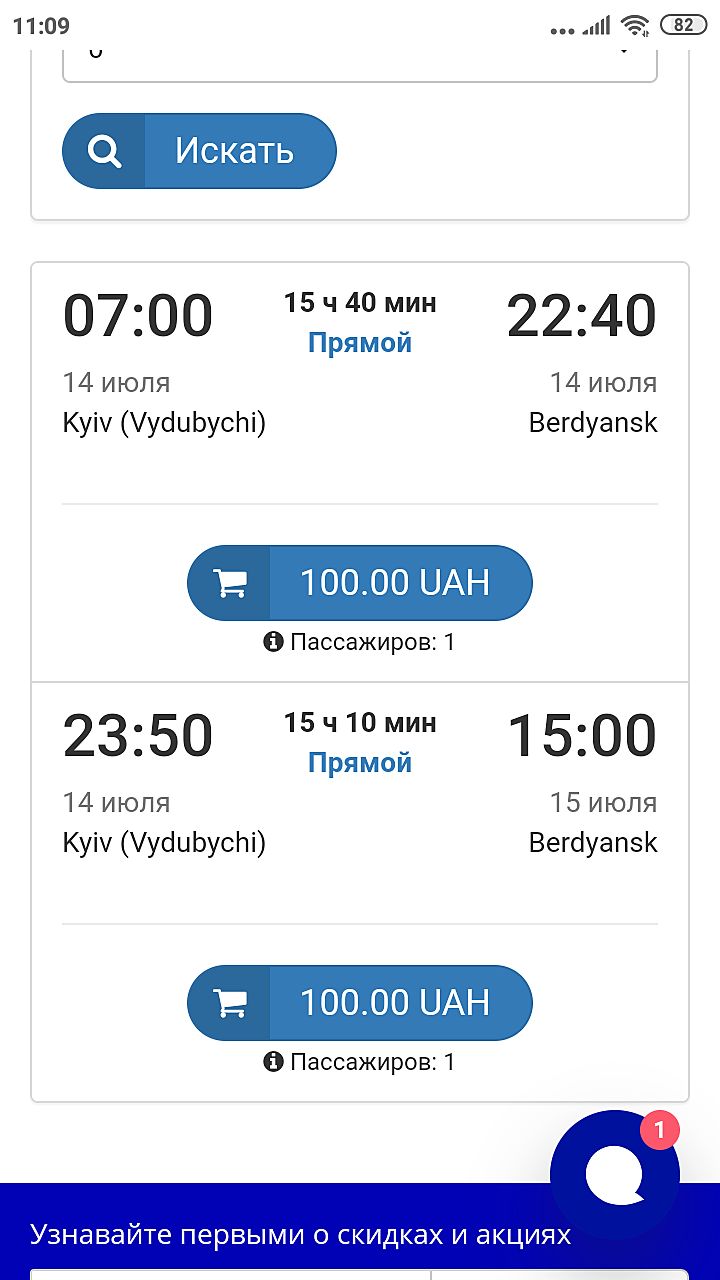Viewport: 720px width, 1280px height.
Task: Buy the 07:00 trip ticket for 100.00 UAH
Action: click(359, 583)
